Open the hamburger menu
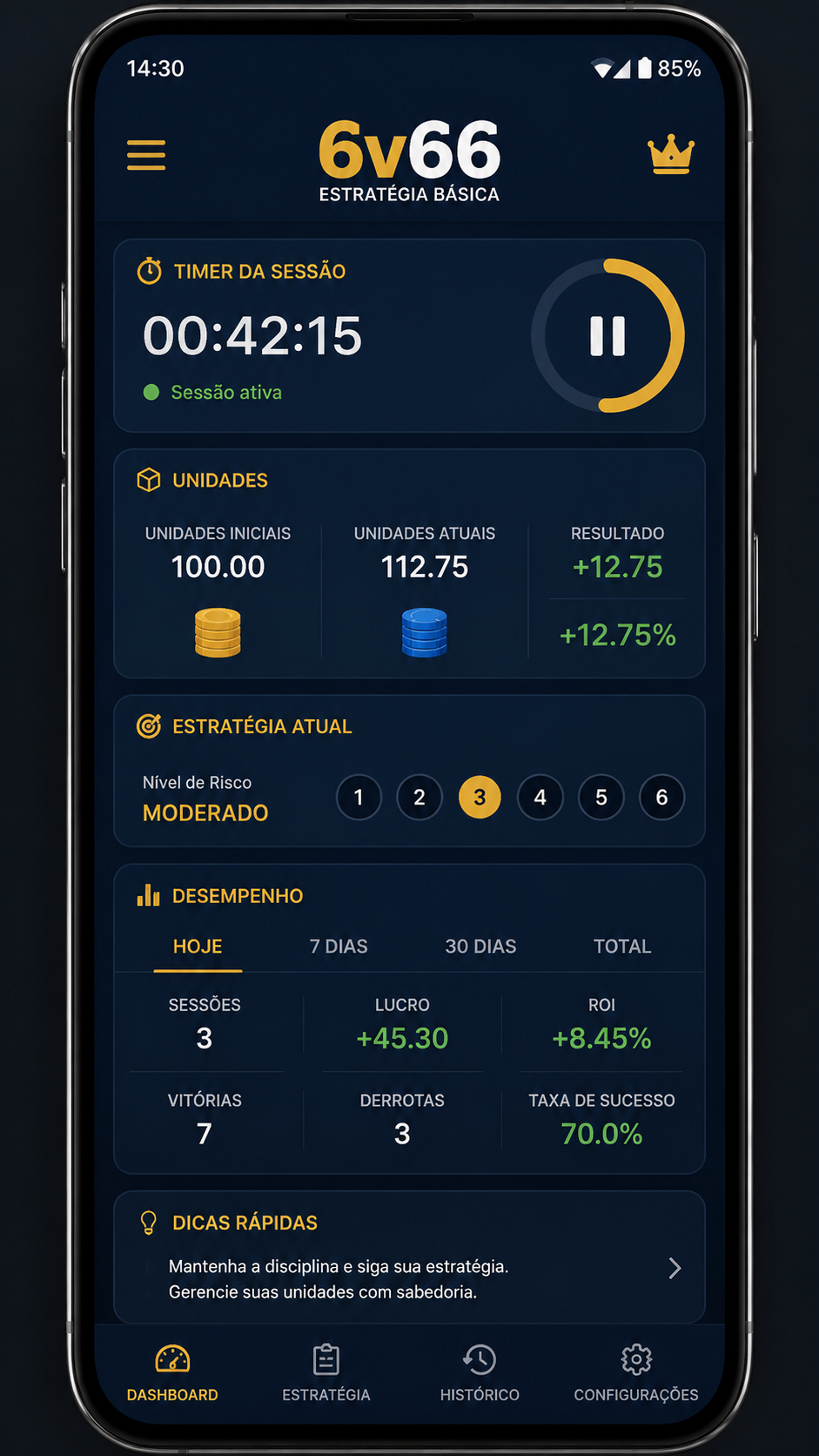819x1456 pixels. click(146, 155)
